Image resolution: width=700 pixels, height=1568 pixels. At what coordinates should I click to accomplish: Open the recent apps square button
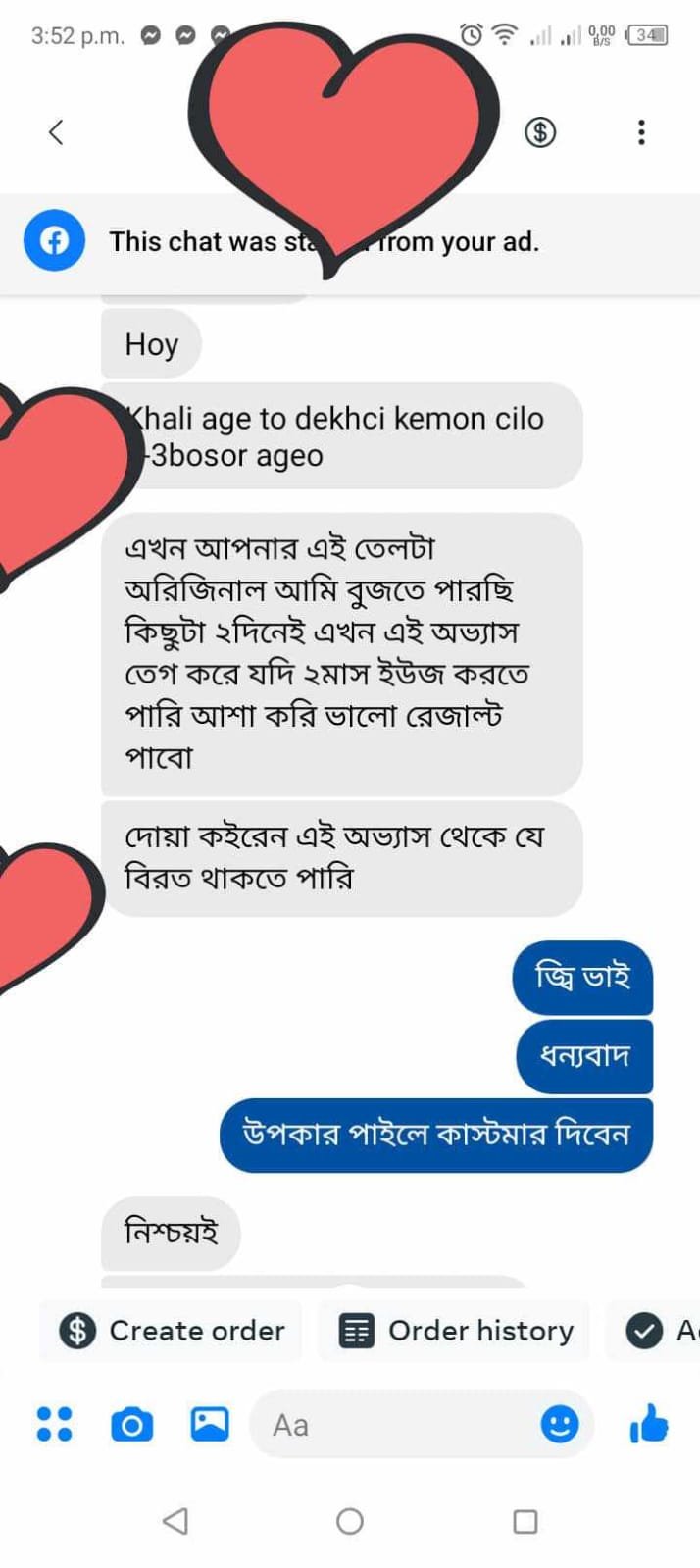tap(525, 1521)
